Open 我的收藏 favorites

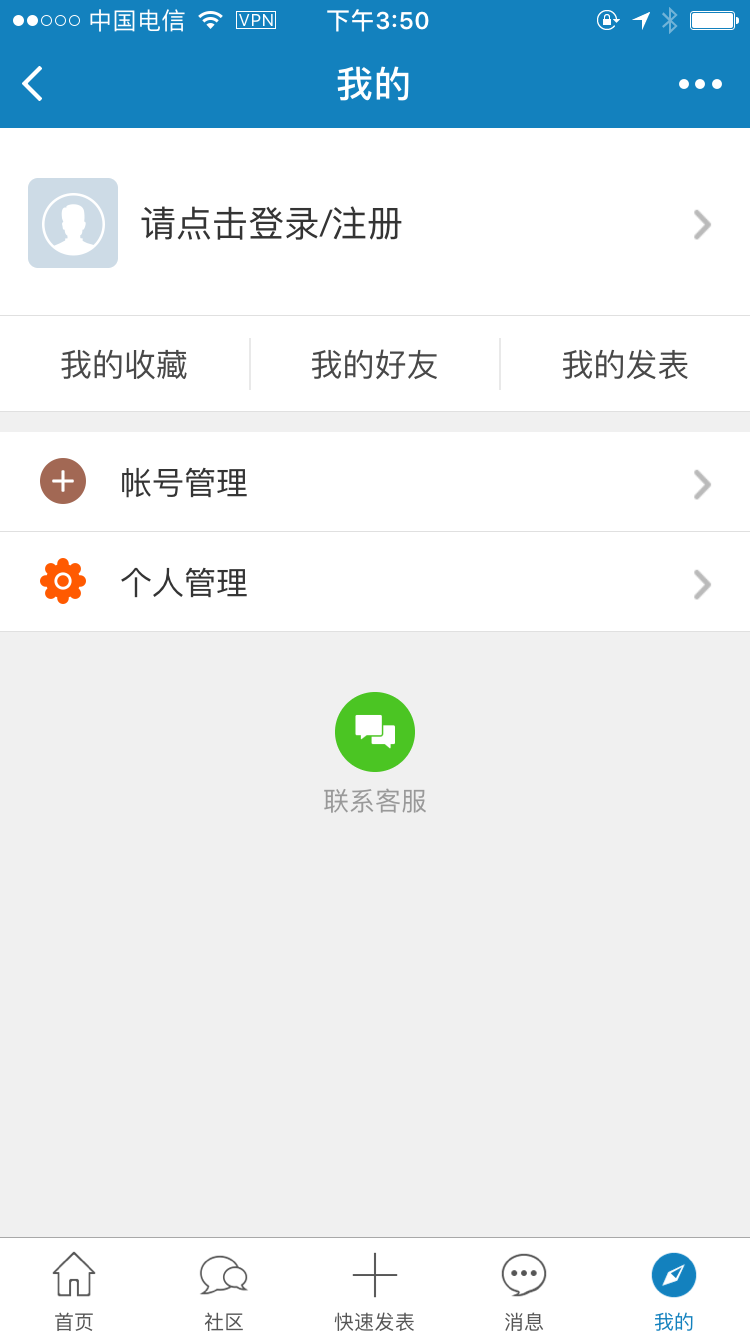[124, 365]
